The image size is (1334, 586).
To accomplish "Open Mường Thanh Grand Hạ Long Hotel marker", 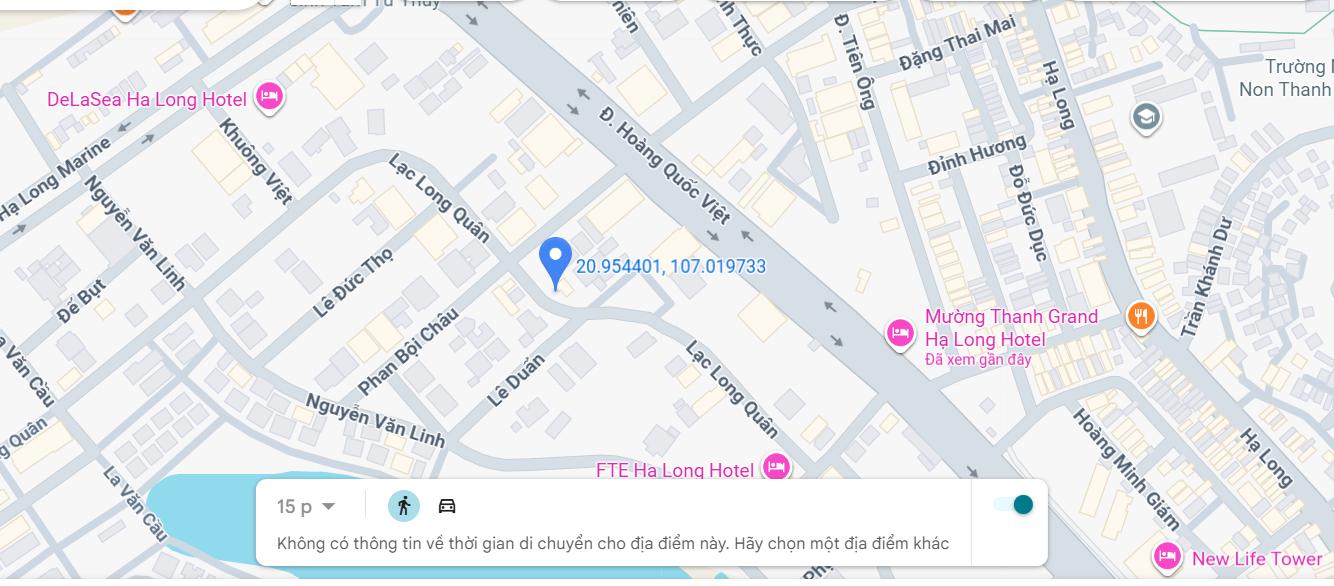I will click(900, 333).
